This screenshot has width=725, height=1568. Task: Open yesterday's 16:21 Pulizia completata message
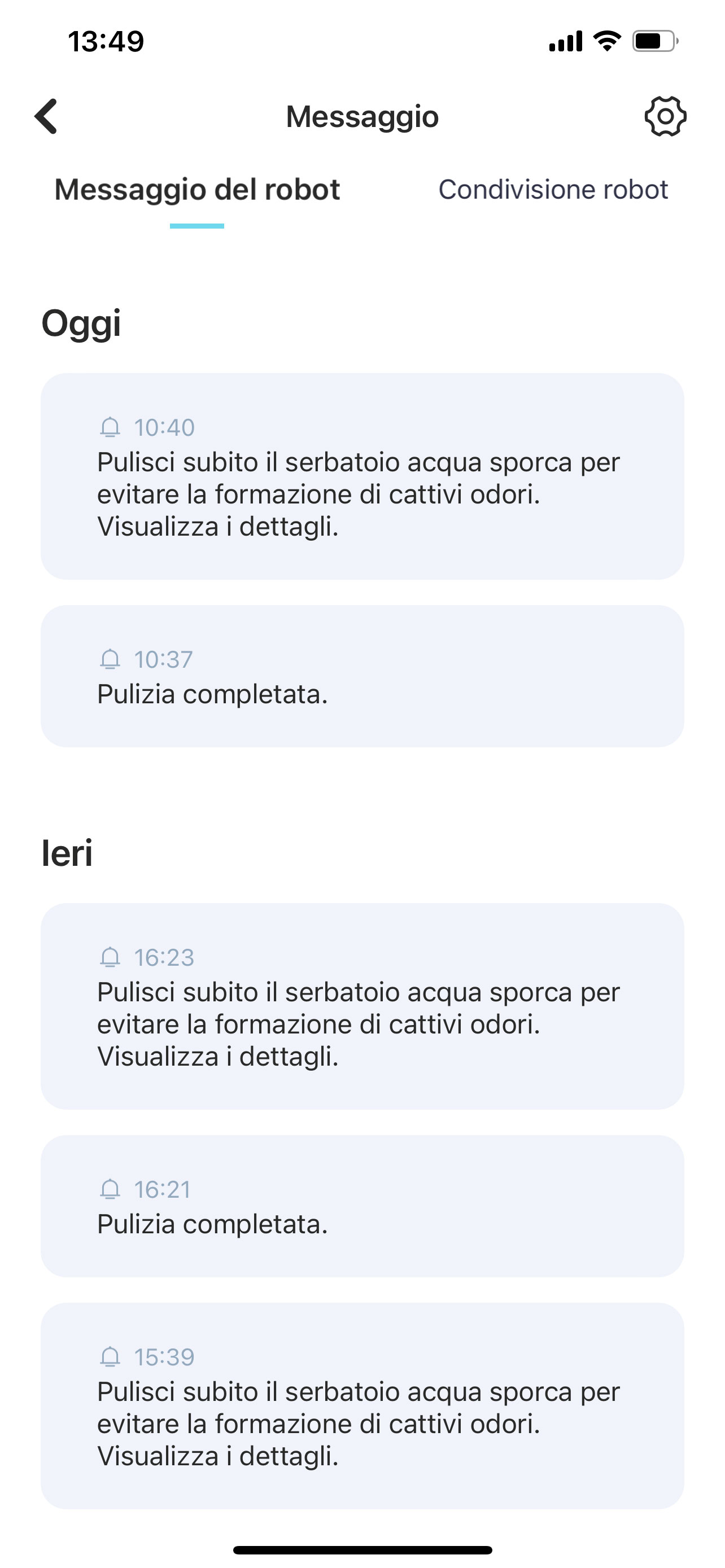tap(362, 1206)
